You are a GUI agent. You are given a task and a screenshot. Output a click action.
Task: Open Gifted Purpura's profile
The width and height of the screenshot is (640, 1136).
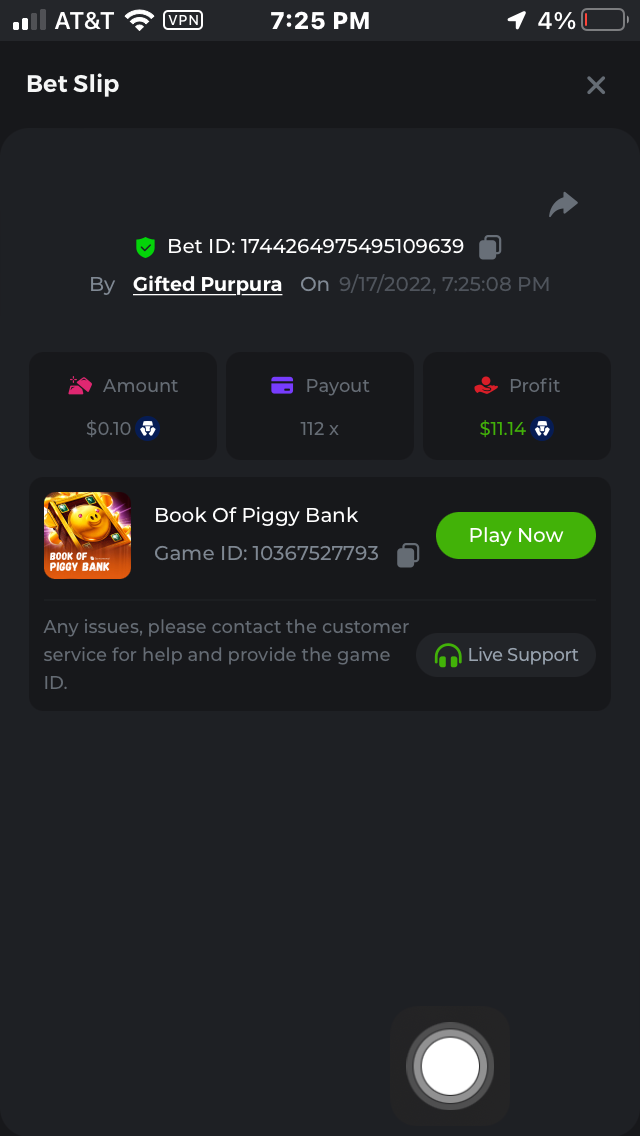coord(207,285)
